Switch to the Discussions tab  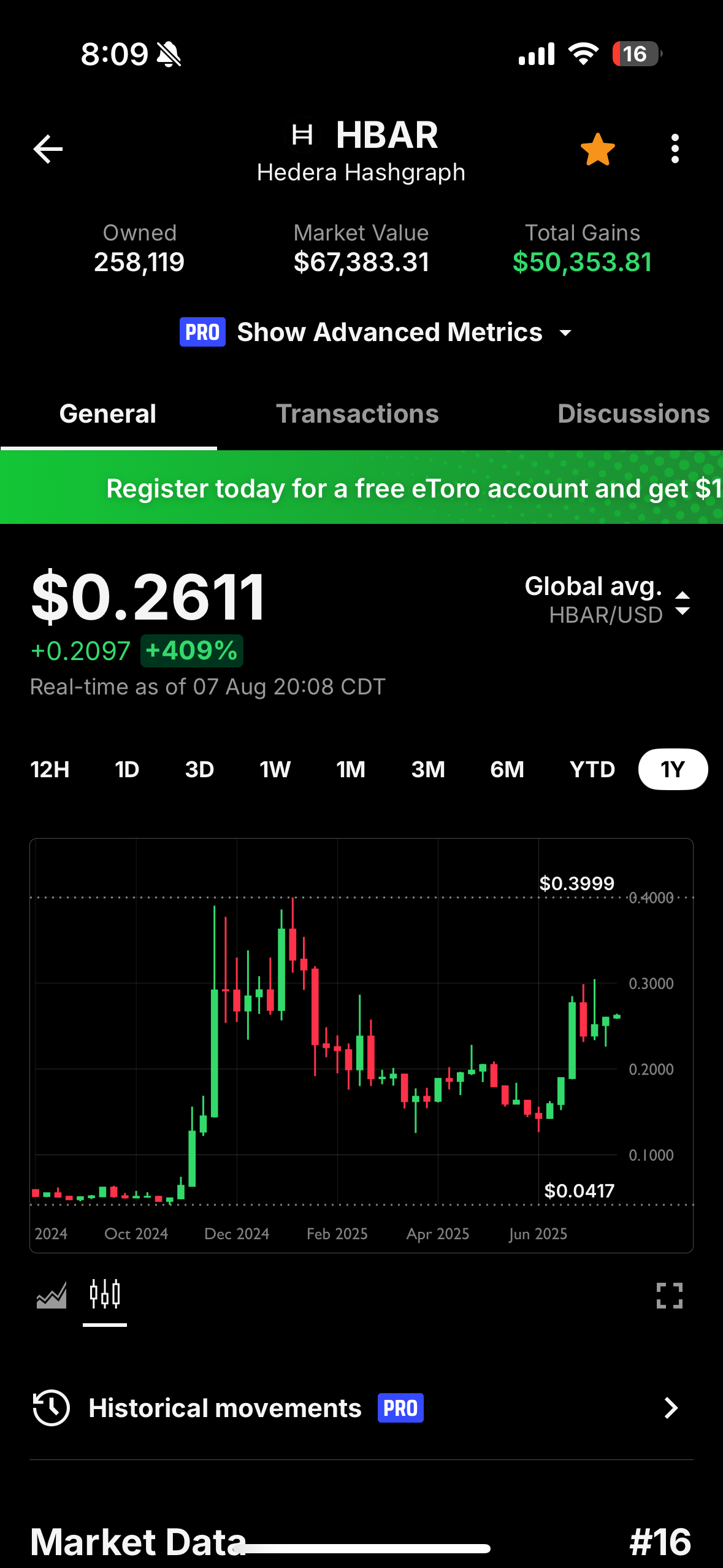633,414
